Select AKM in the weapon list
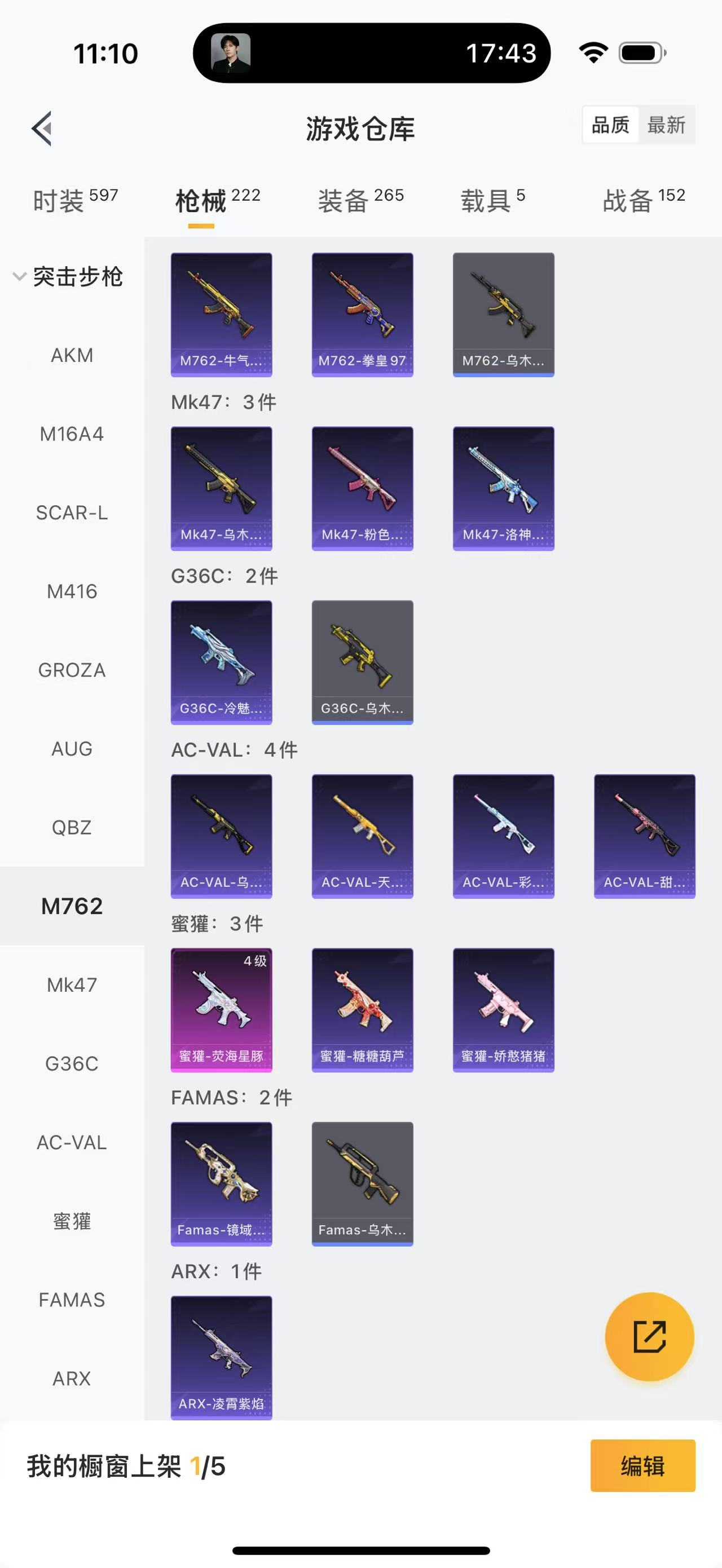Viewport: 722px width, 1568px height. point(72,355)
